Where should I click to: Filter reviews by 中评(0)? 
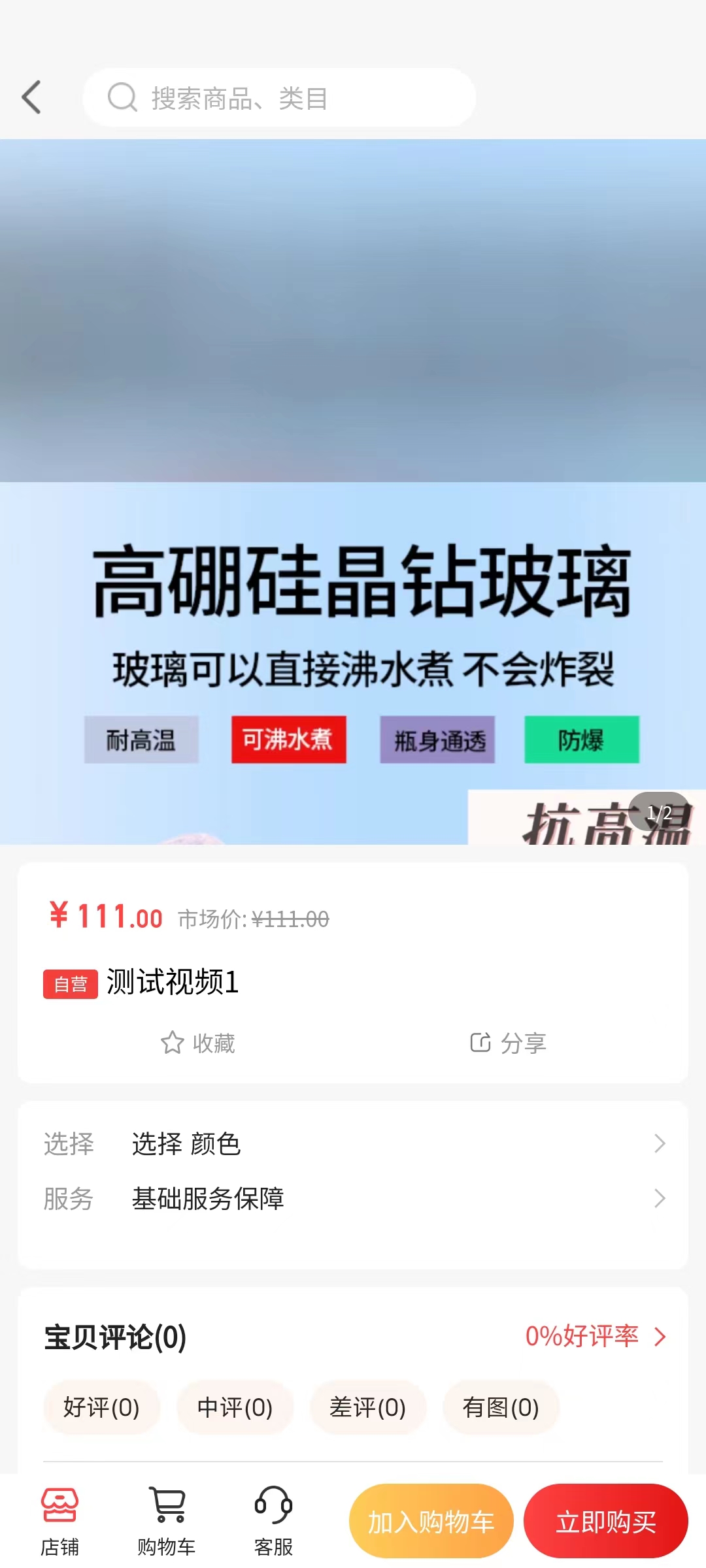235,1407
